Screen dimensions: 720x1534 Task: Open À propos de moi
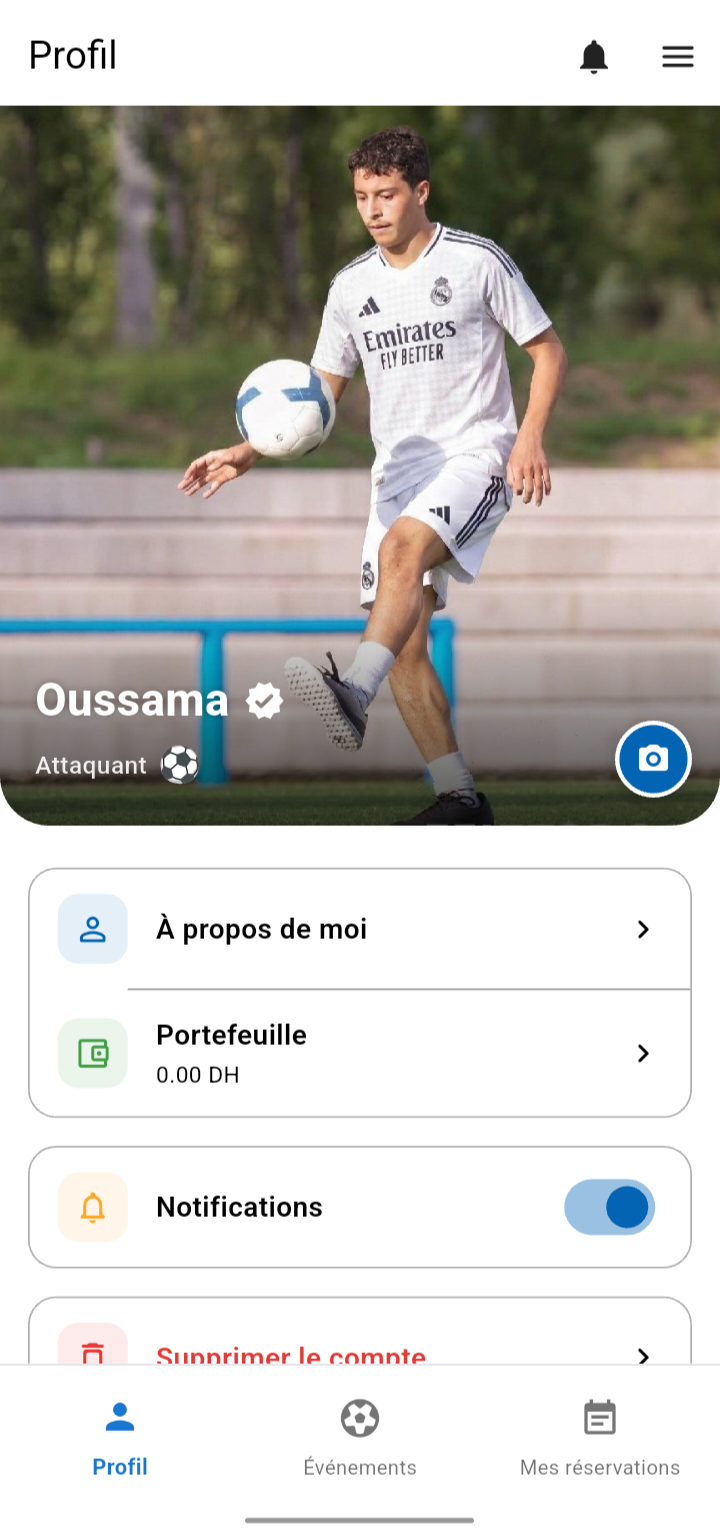[x=360, y=929]
